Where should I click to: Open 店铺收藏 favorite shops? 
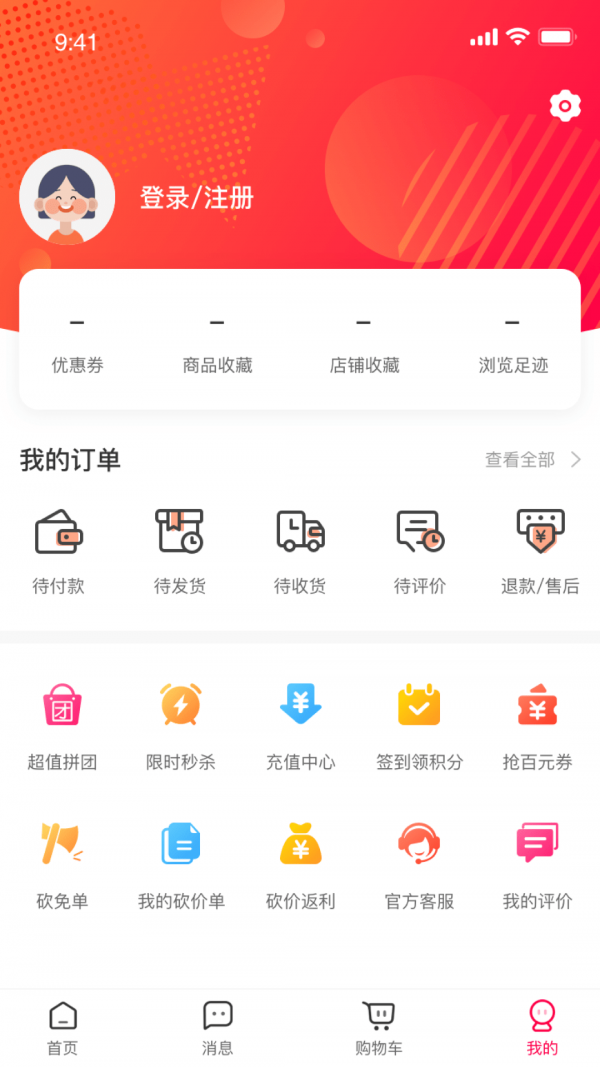[364, 342]
